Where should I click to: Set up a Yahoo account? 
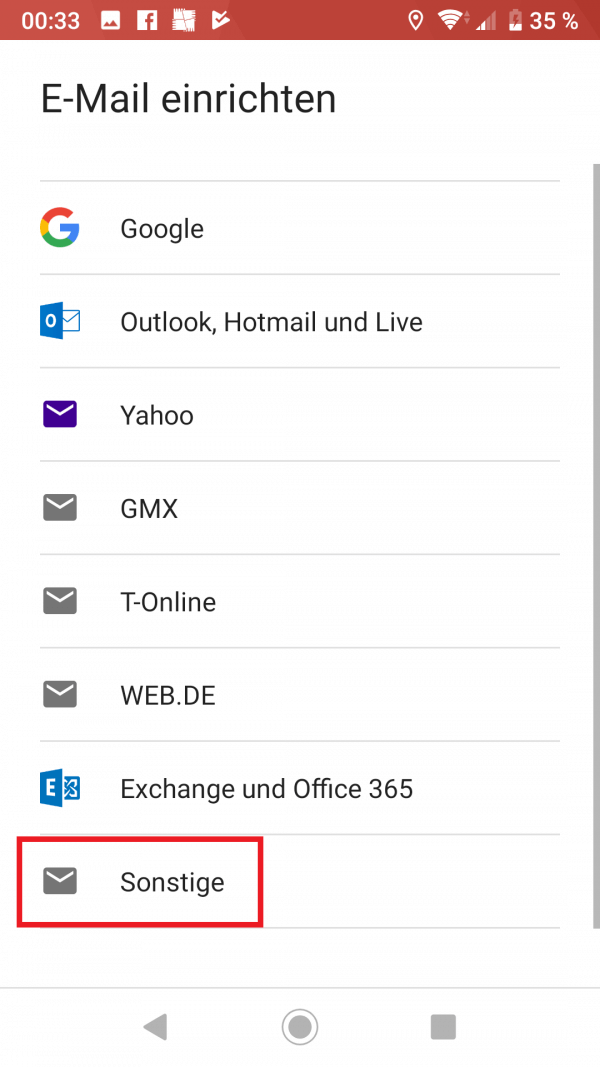click(x=299, y=414)
